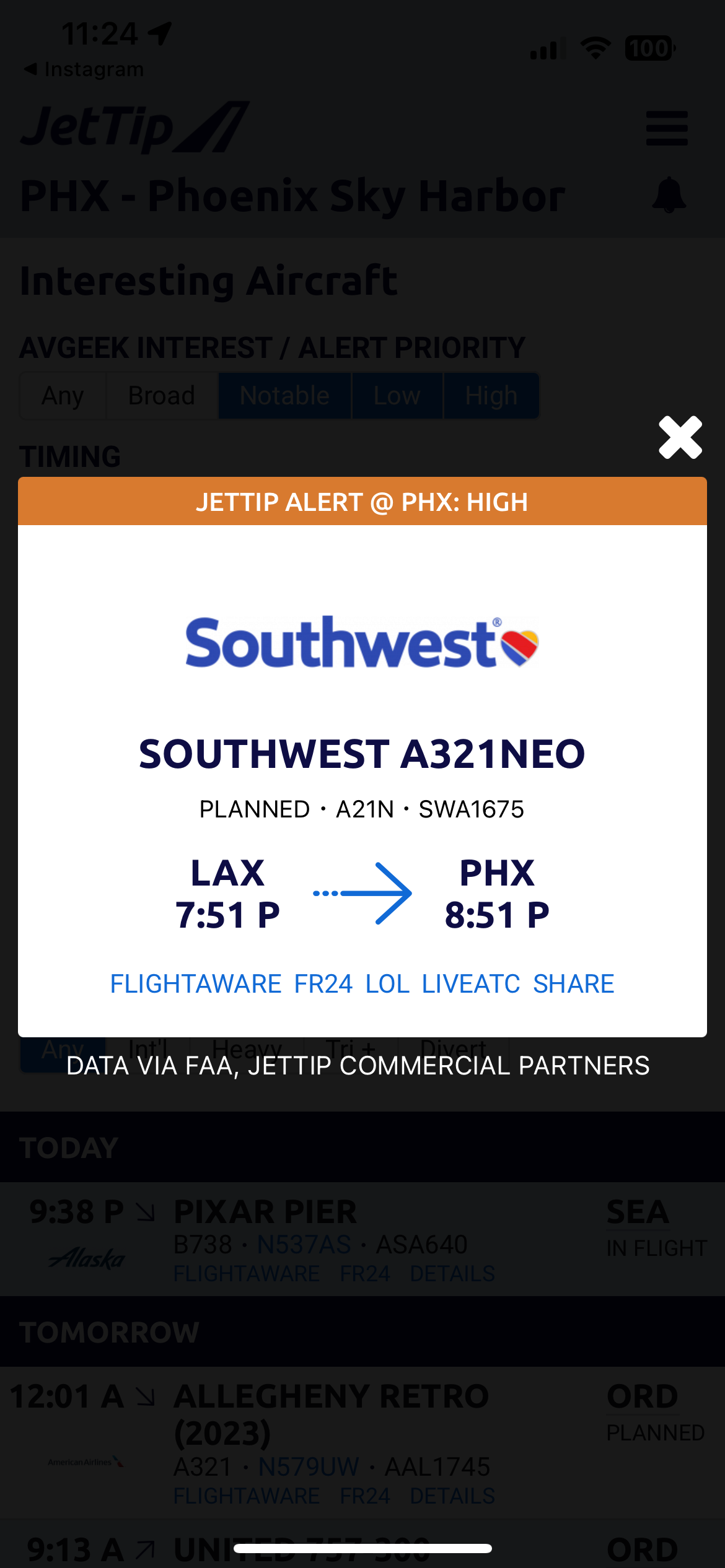Share the Southwest A321neo alert
Viewport: 725px width, 1568px height.
click(573, 984)
